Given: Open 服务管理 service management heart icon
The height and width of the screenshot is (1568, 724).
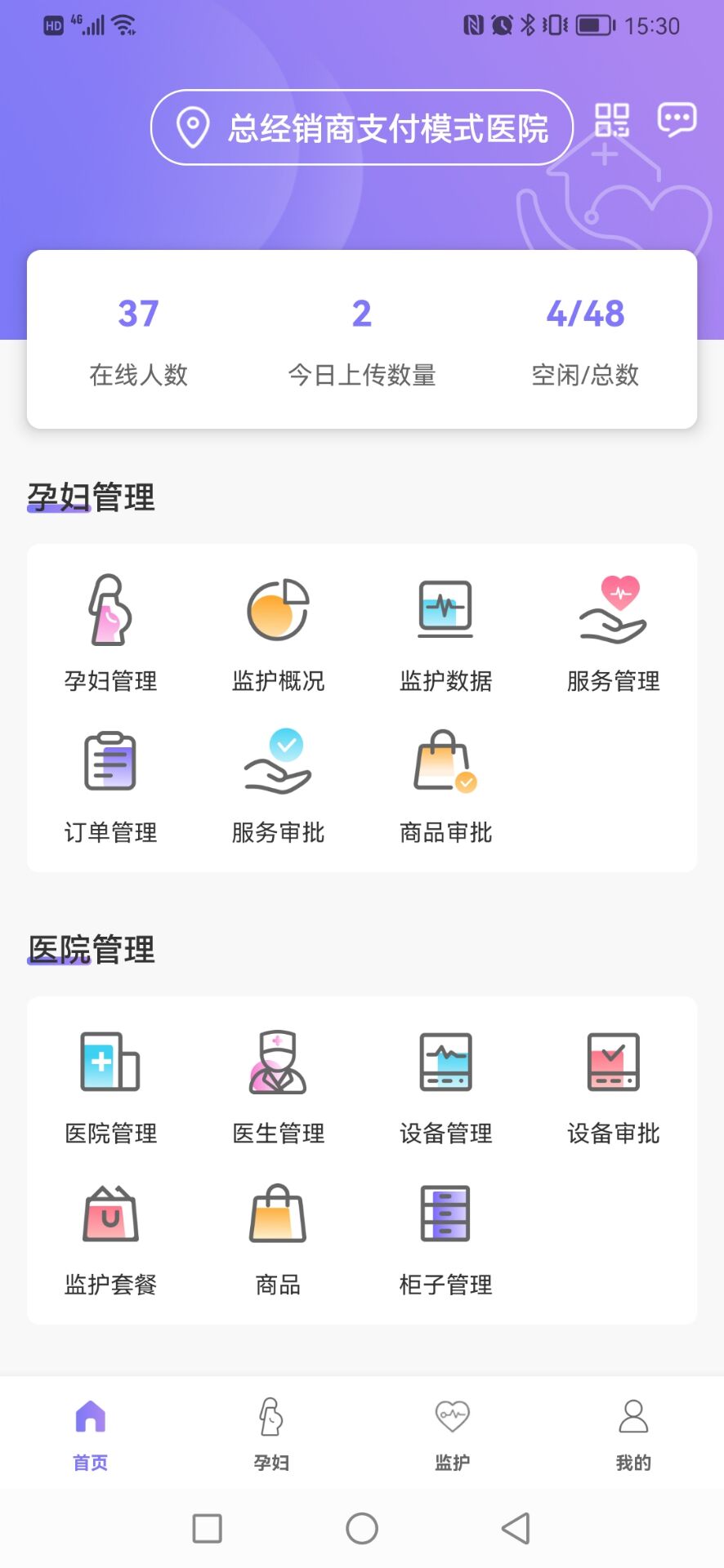Looking at the screenshot, I should (613, 611).
